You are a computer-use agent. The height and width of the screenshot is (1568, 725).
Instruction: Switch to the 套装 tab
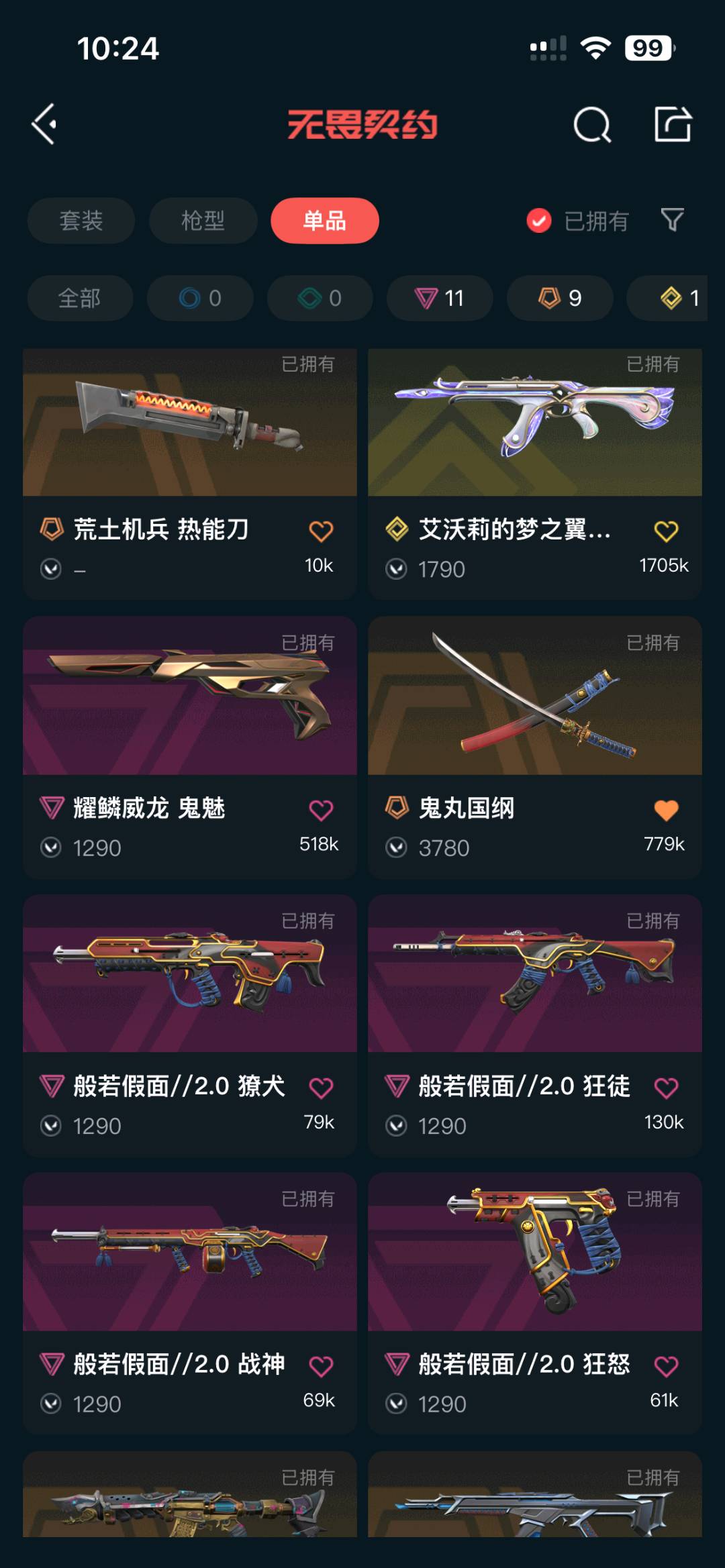81,221
